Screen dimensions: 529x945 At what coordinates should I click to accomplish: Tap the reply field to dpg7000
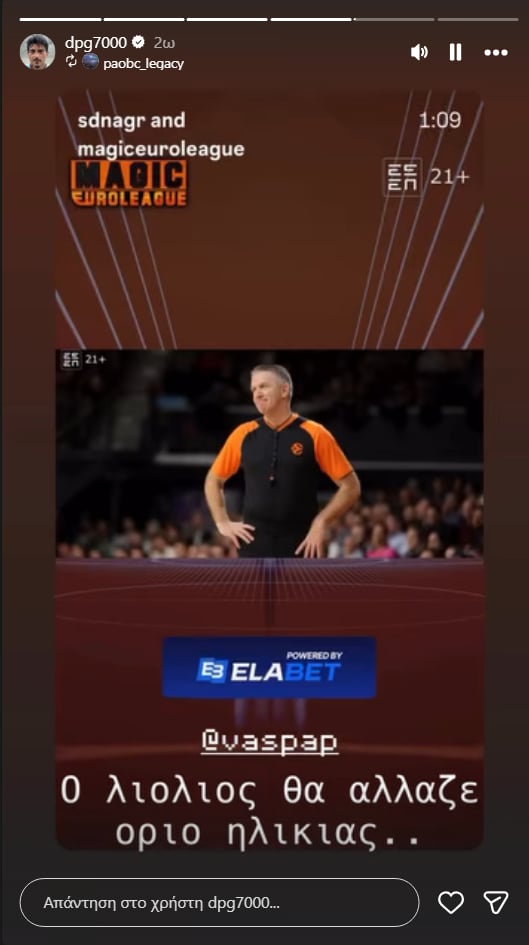tap(219, 904)
